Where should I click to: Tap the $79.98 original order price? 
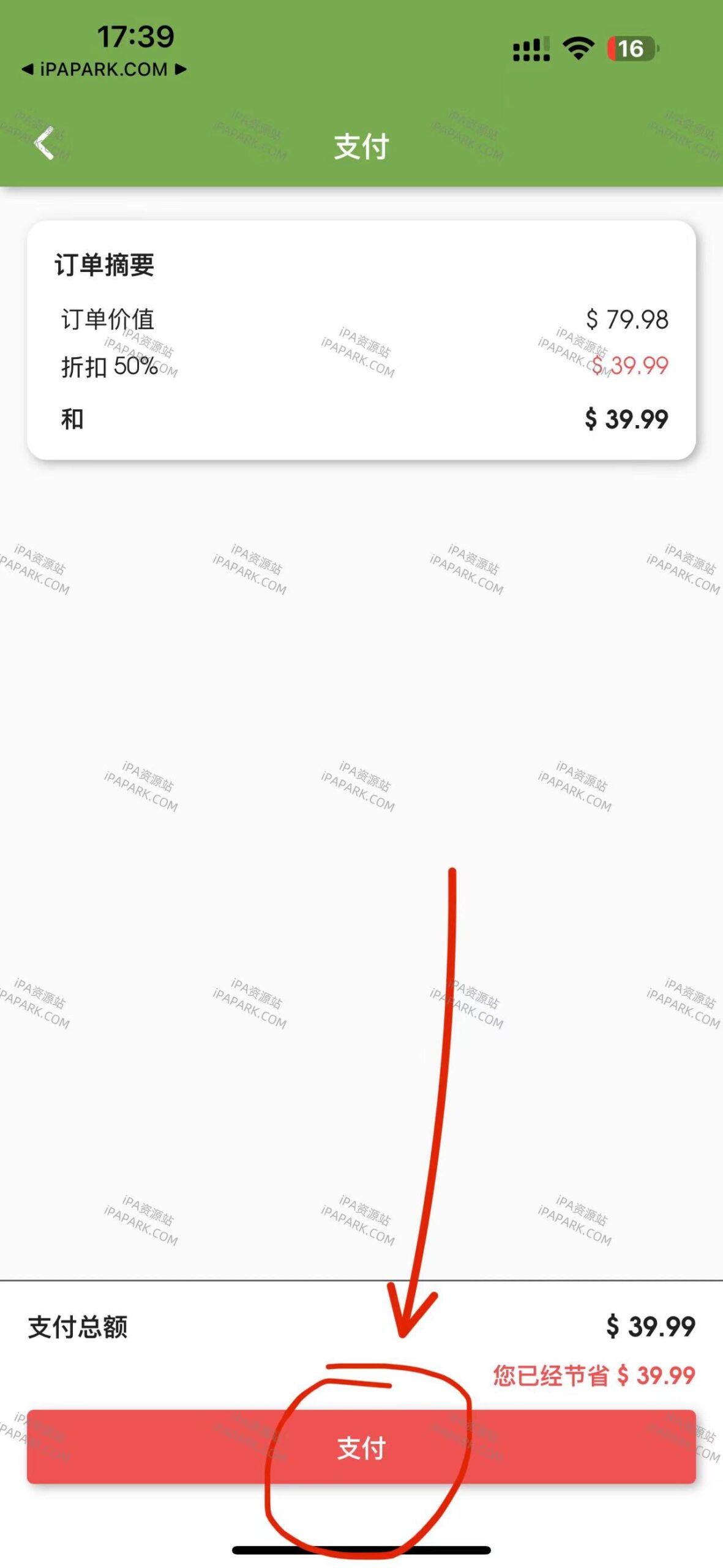pos(626,319)
